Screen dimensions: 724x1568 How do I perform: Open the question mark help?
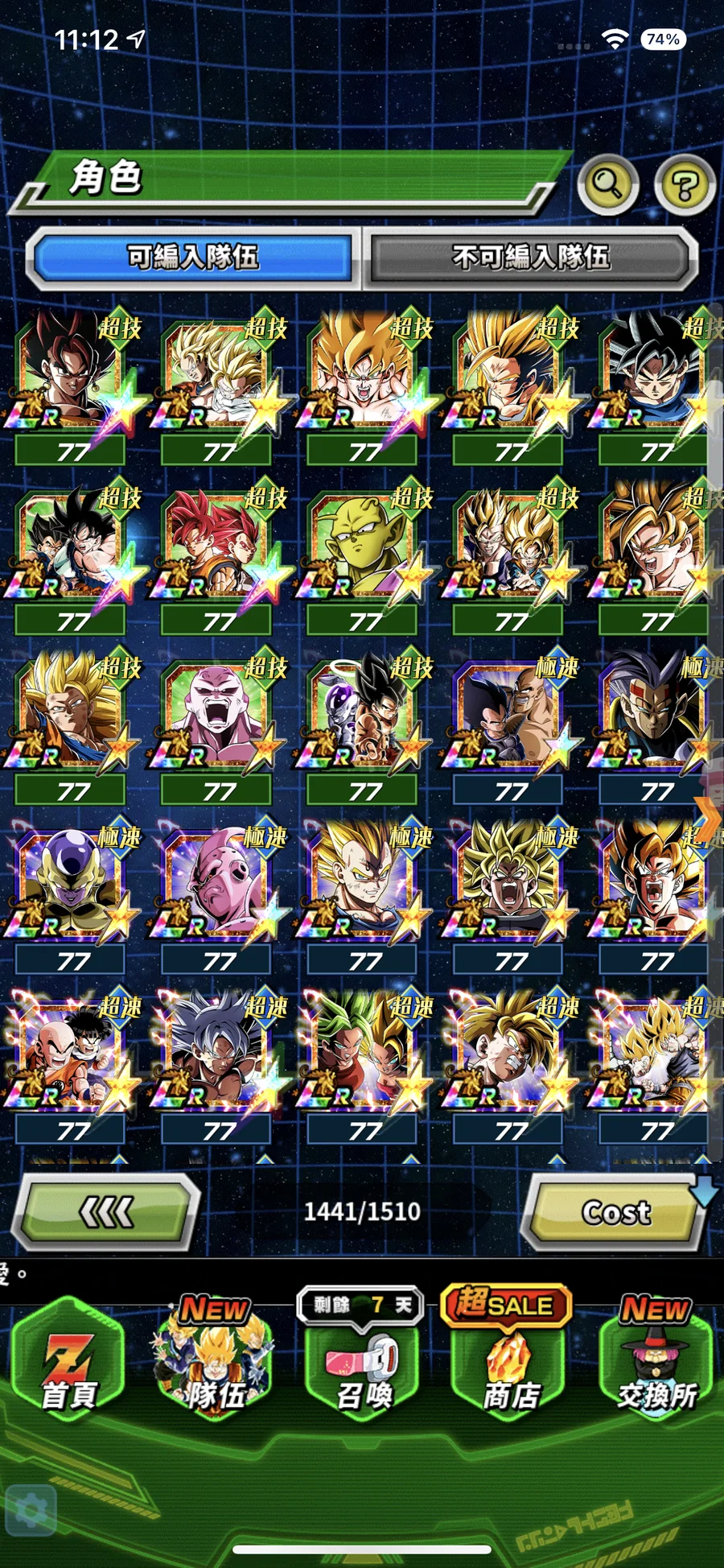[x=685, y=185]
